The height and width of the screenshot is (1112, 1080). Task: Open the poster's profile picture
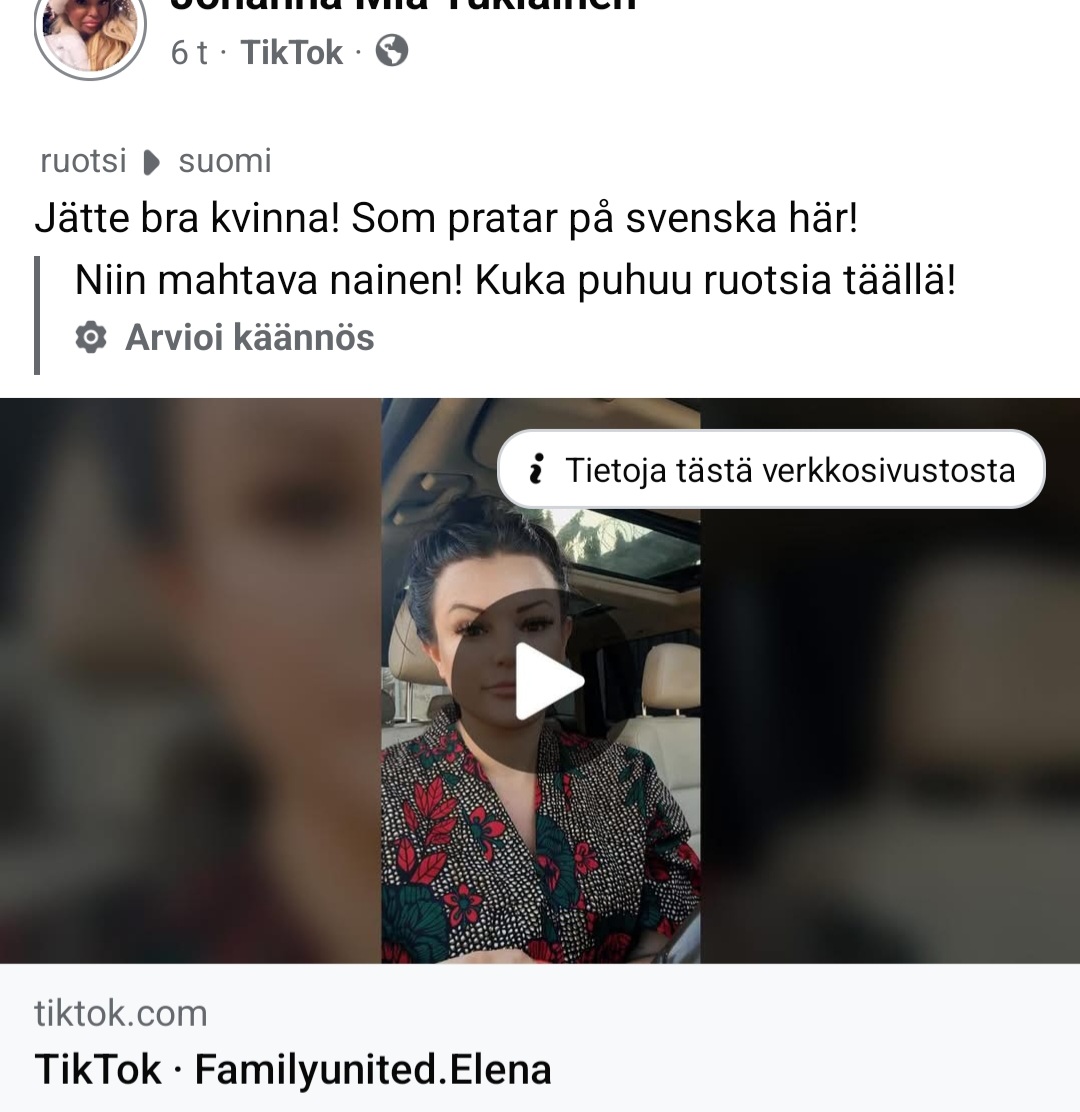pos(90,30)
